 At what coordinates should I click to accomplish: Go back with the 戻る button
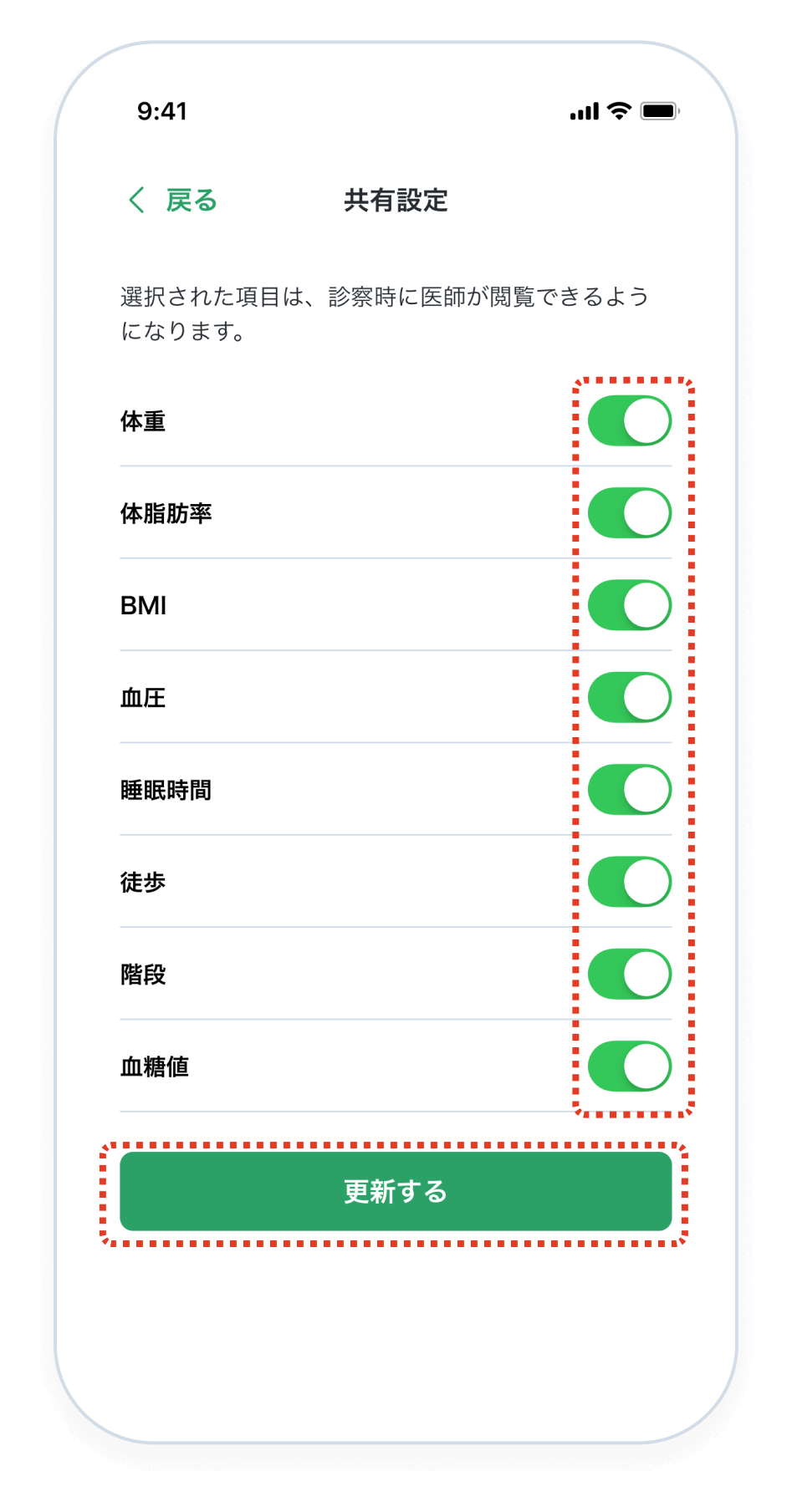coord(174,201)
